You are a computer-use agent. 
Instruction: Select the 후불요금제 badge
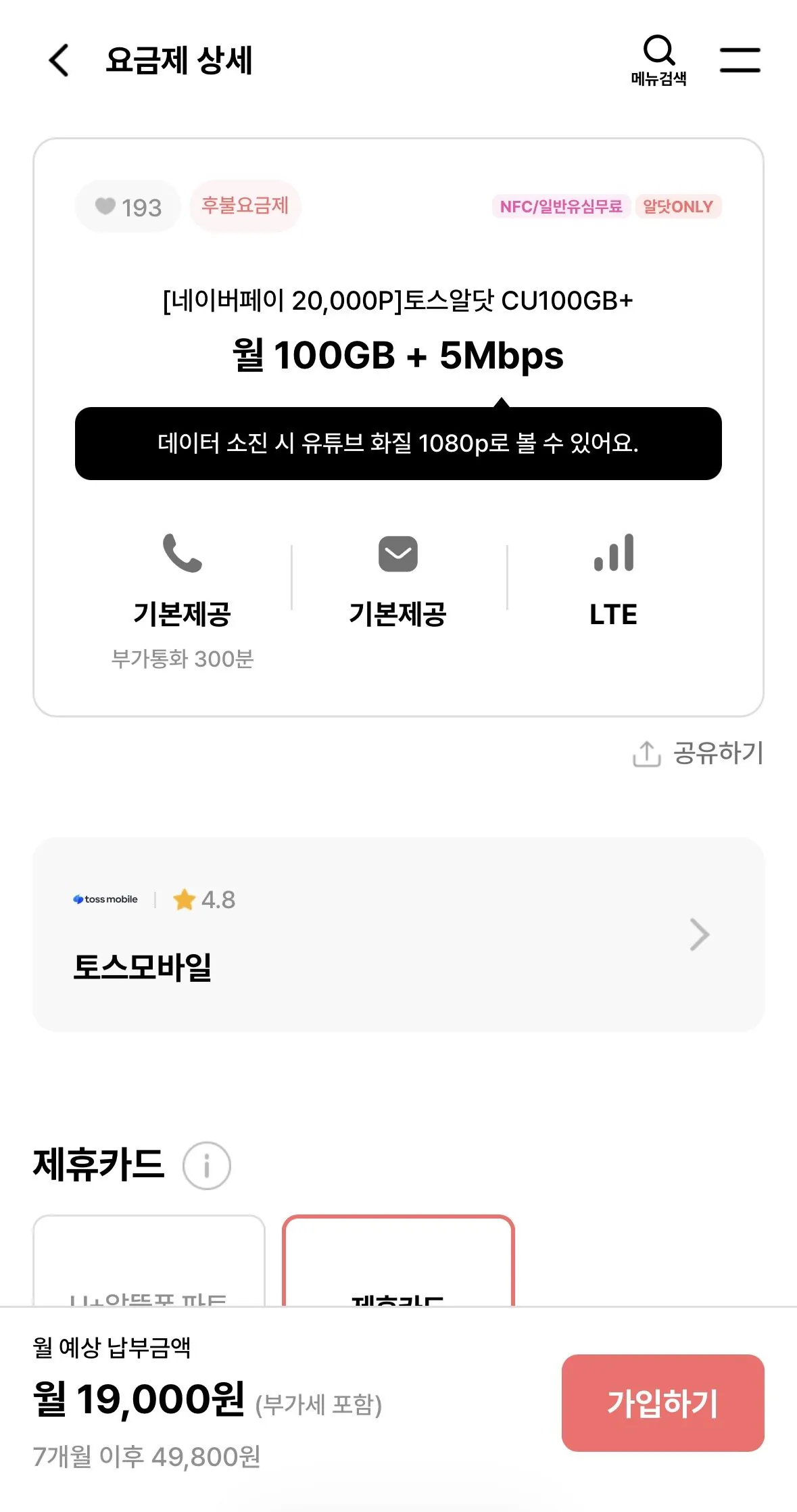pos(245,206)
